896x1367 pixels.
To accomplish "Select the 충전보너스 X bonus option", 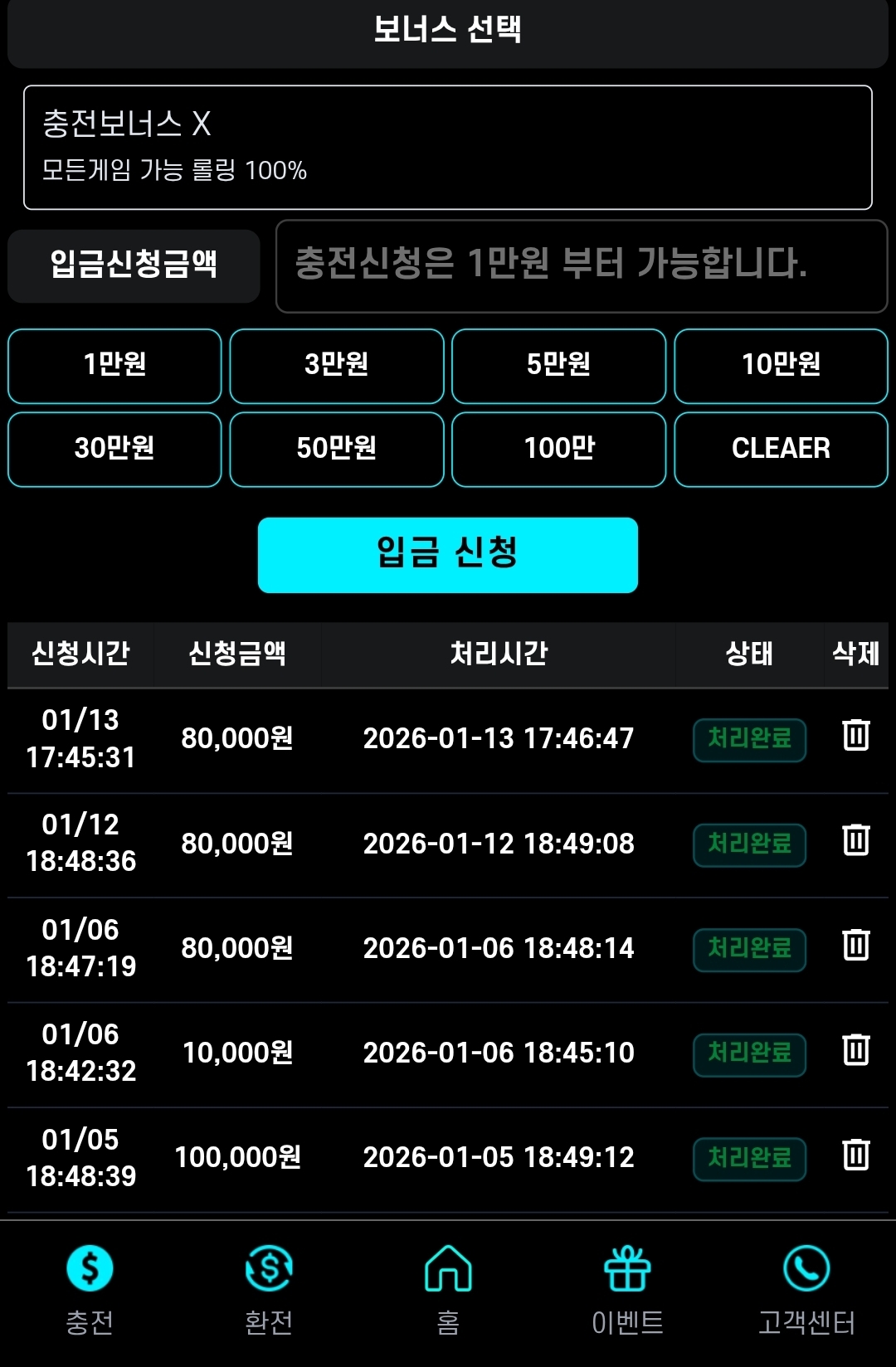I will pos(448,147).
